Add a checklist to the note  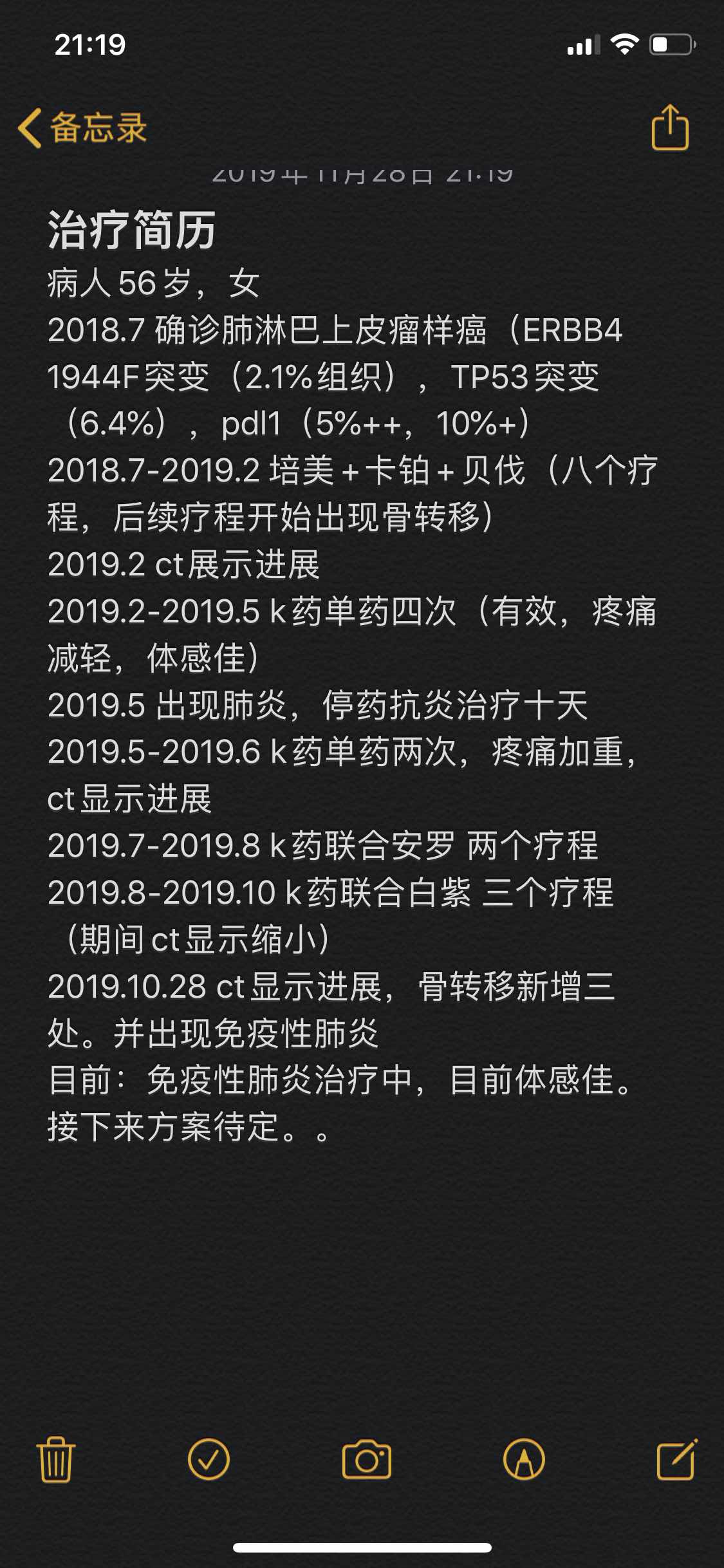(209, 1459)
